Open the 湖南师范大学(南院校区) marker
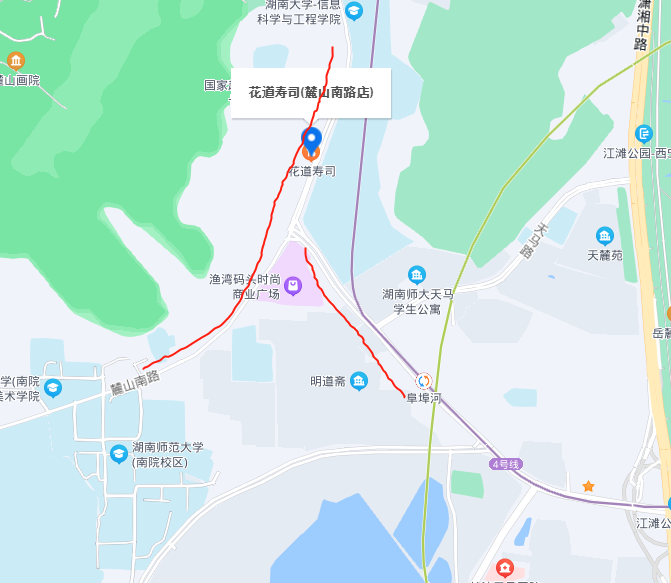The width and height of the screenshot is (671, 583). (119, 454)
